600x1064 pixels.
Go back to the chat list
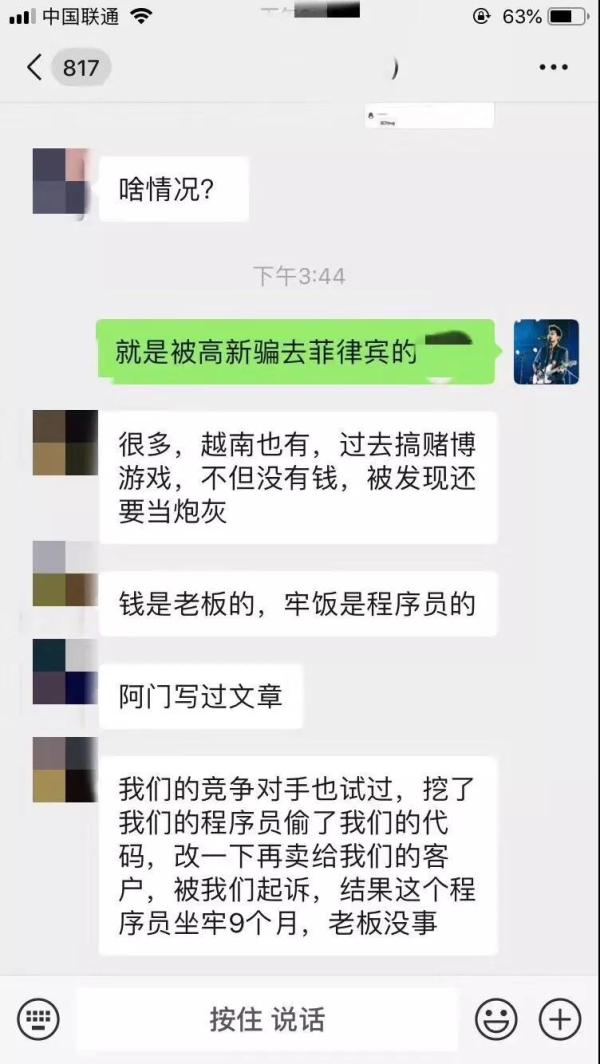pyautogui.click(x=36, y=68)
